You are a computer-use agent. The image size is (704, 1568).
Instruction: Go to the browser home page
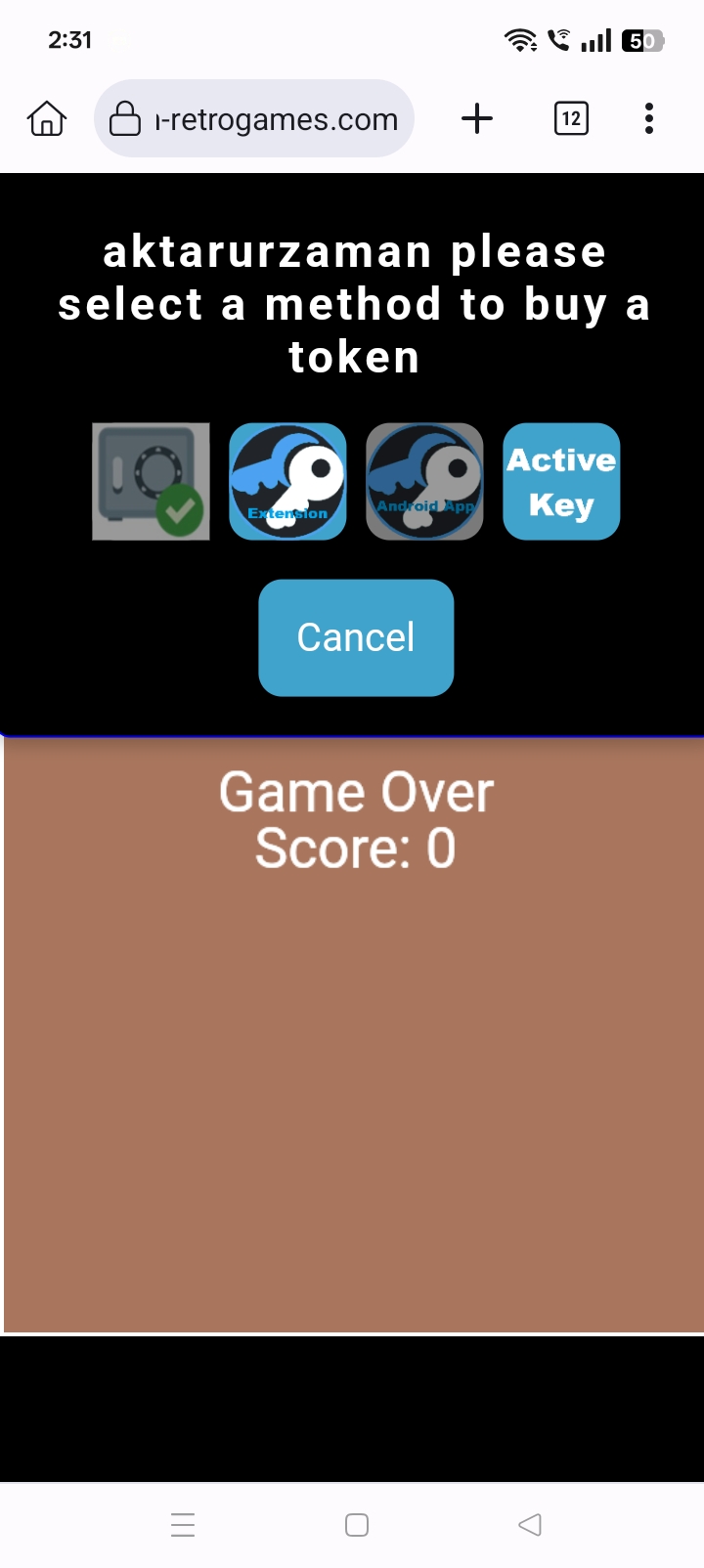pyautogui.click(x=47, y=119)
